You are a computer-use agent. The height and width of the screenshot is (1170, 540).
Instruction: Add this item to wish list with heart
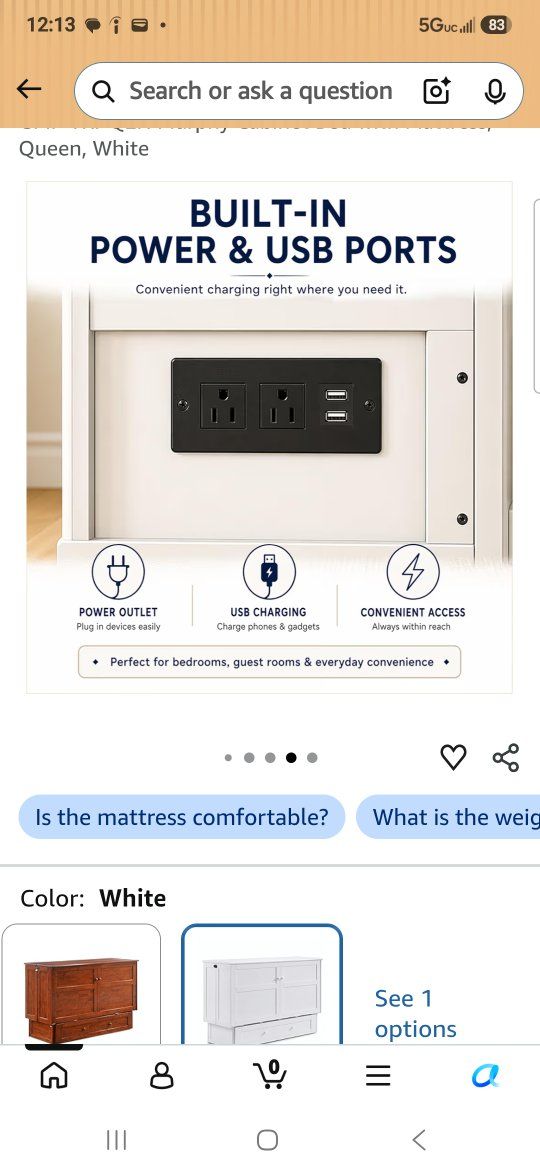(453, 757)
